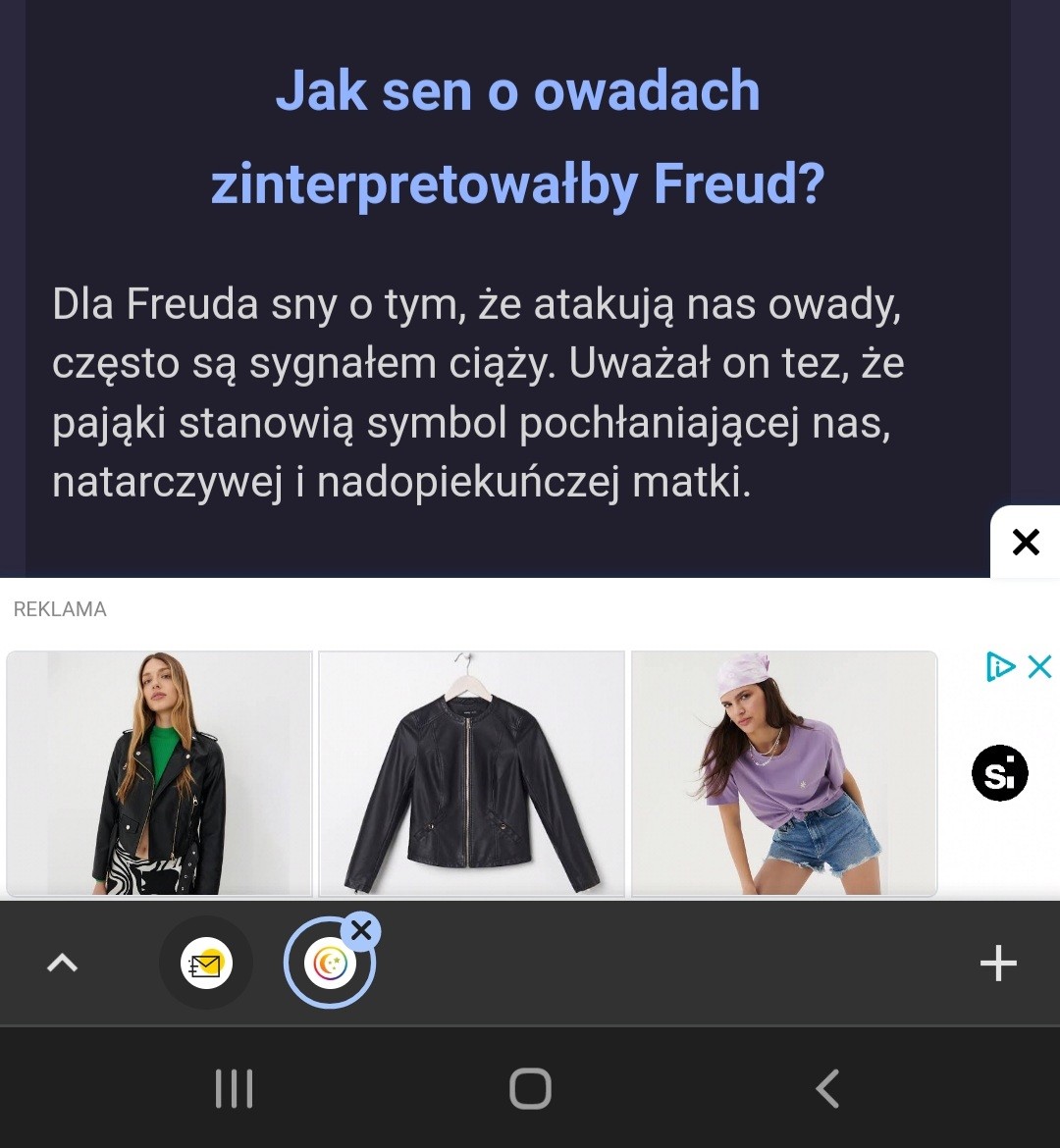Tap the black 'si' advertiser logo
Image resolution: width=1060 pixels, height=1148 pixels.
pos(999,773)
